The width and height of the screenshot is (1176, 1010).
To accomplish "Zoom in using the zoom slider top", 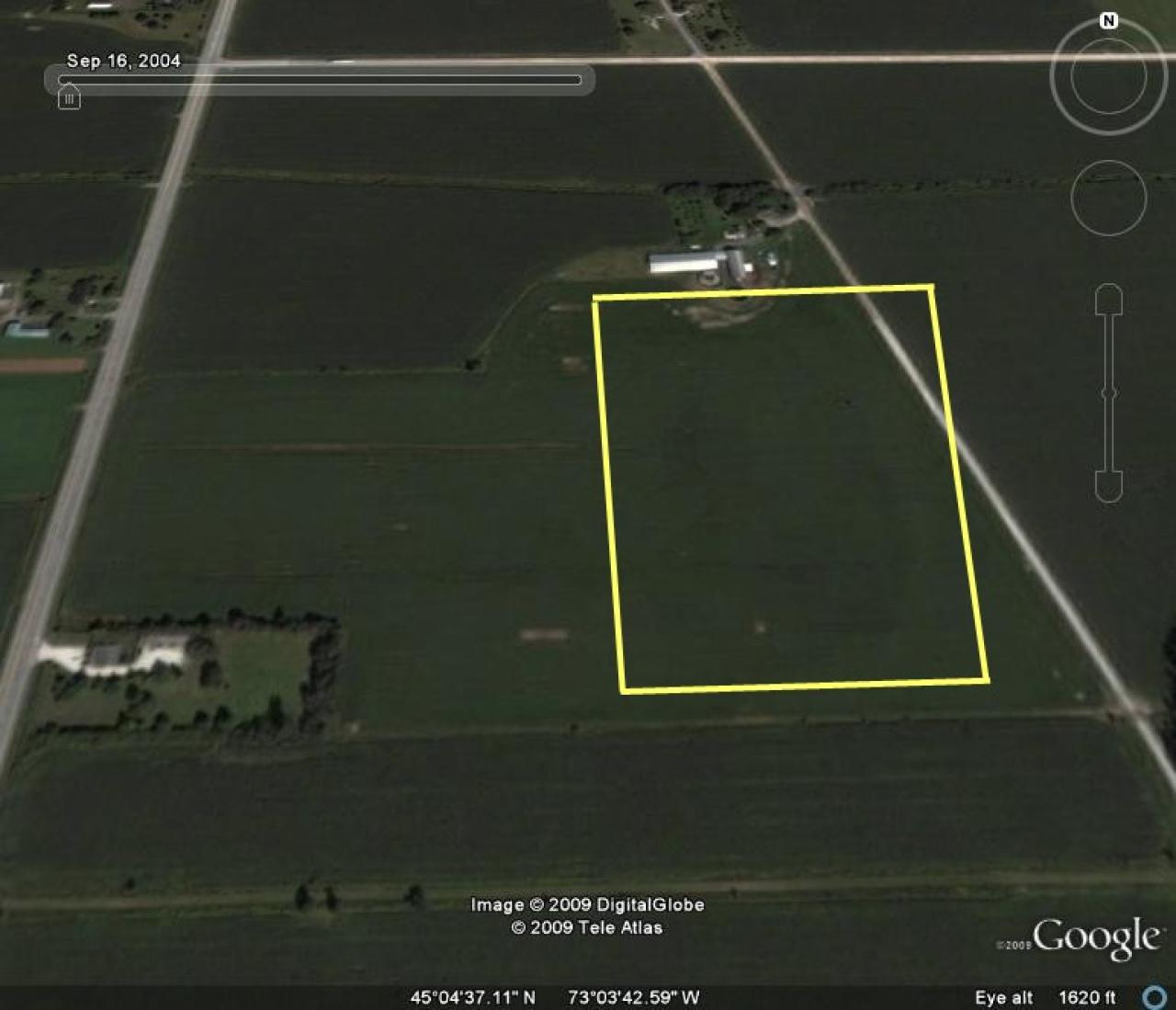I will point(1109,300).
